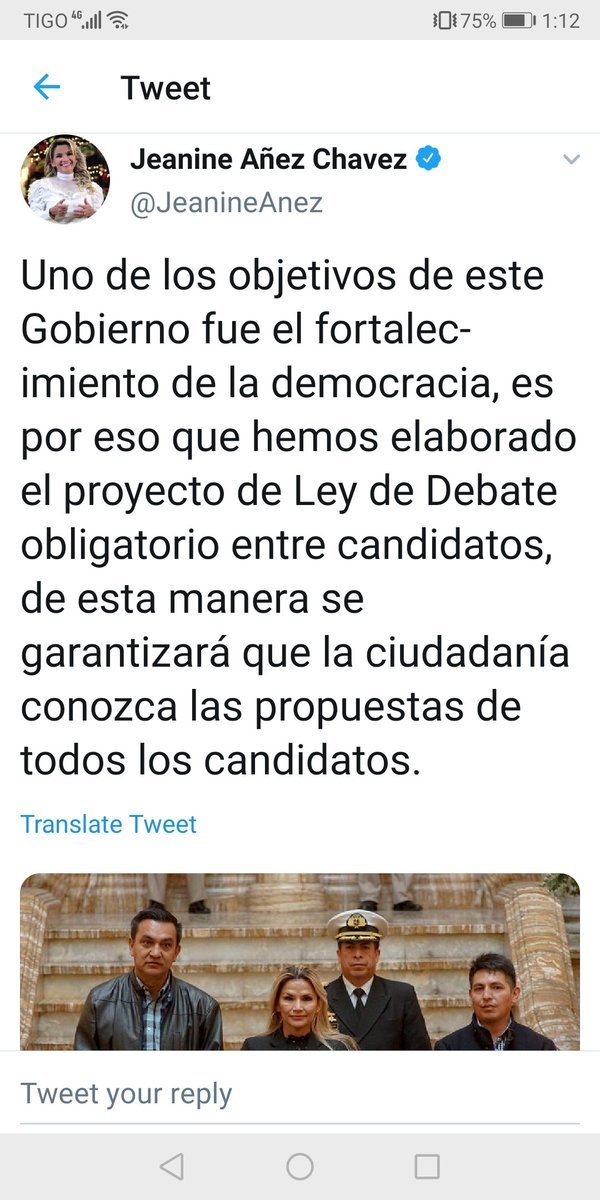
Task: Tap the system back button
Action: [x=172, y=1166]
